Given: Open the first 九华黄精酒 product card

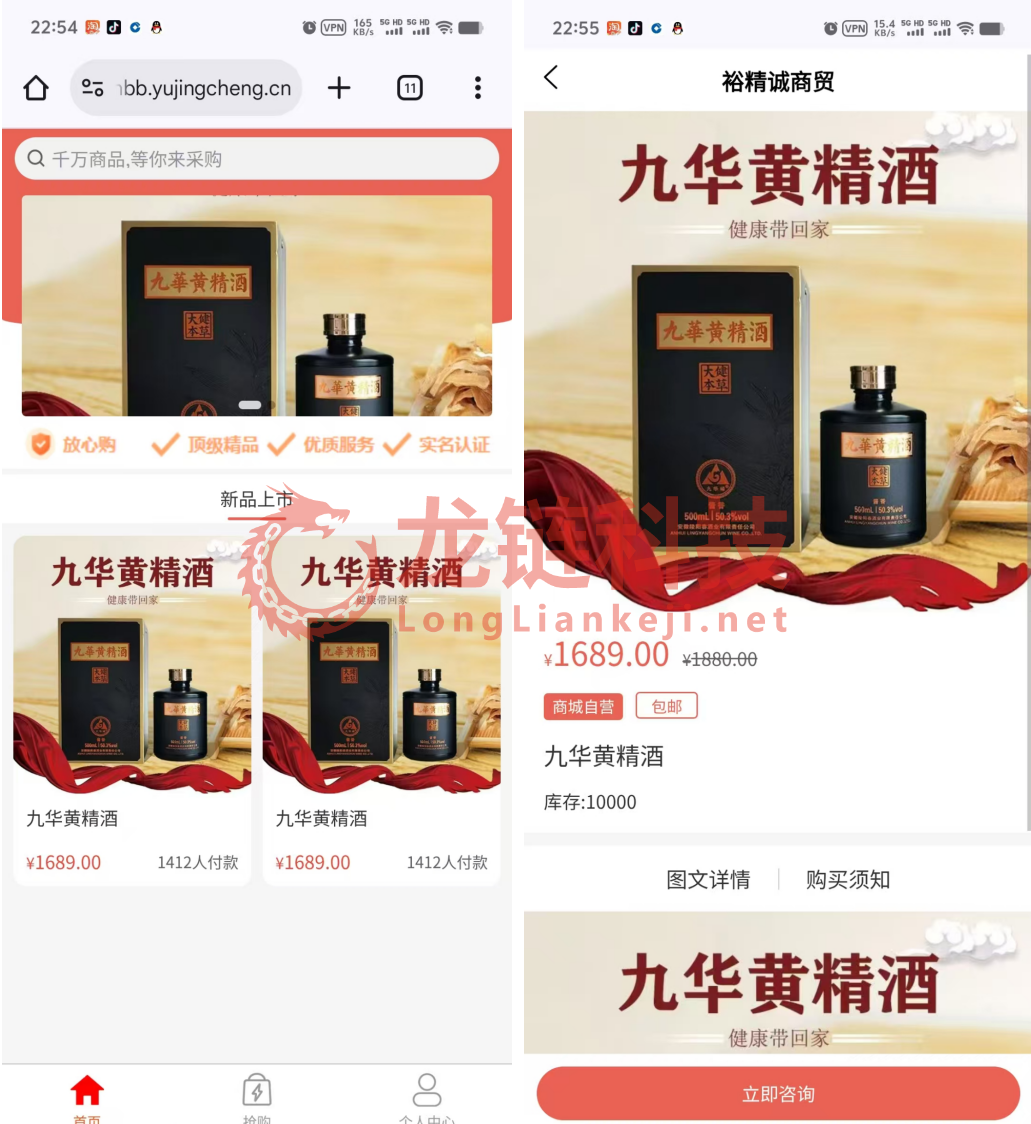Looking at the screenshot, I should point(132,710).
